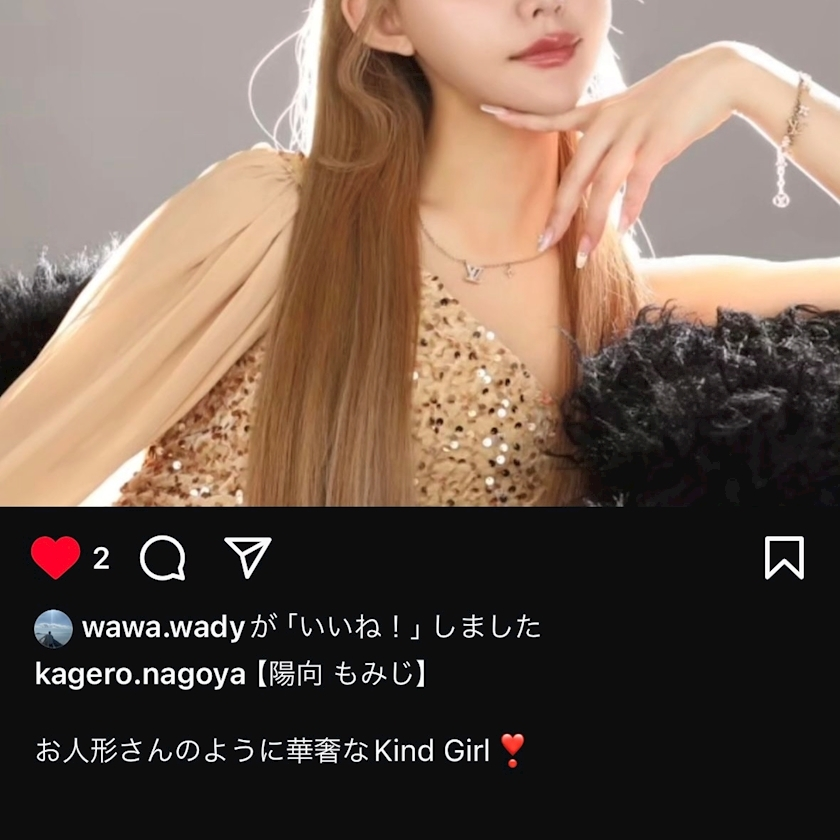The width and height of the screenshot is (840, 840).
Task: Share the post with the paper plane icon
Action: pyautogui.click(x=248, y=557)
